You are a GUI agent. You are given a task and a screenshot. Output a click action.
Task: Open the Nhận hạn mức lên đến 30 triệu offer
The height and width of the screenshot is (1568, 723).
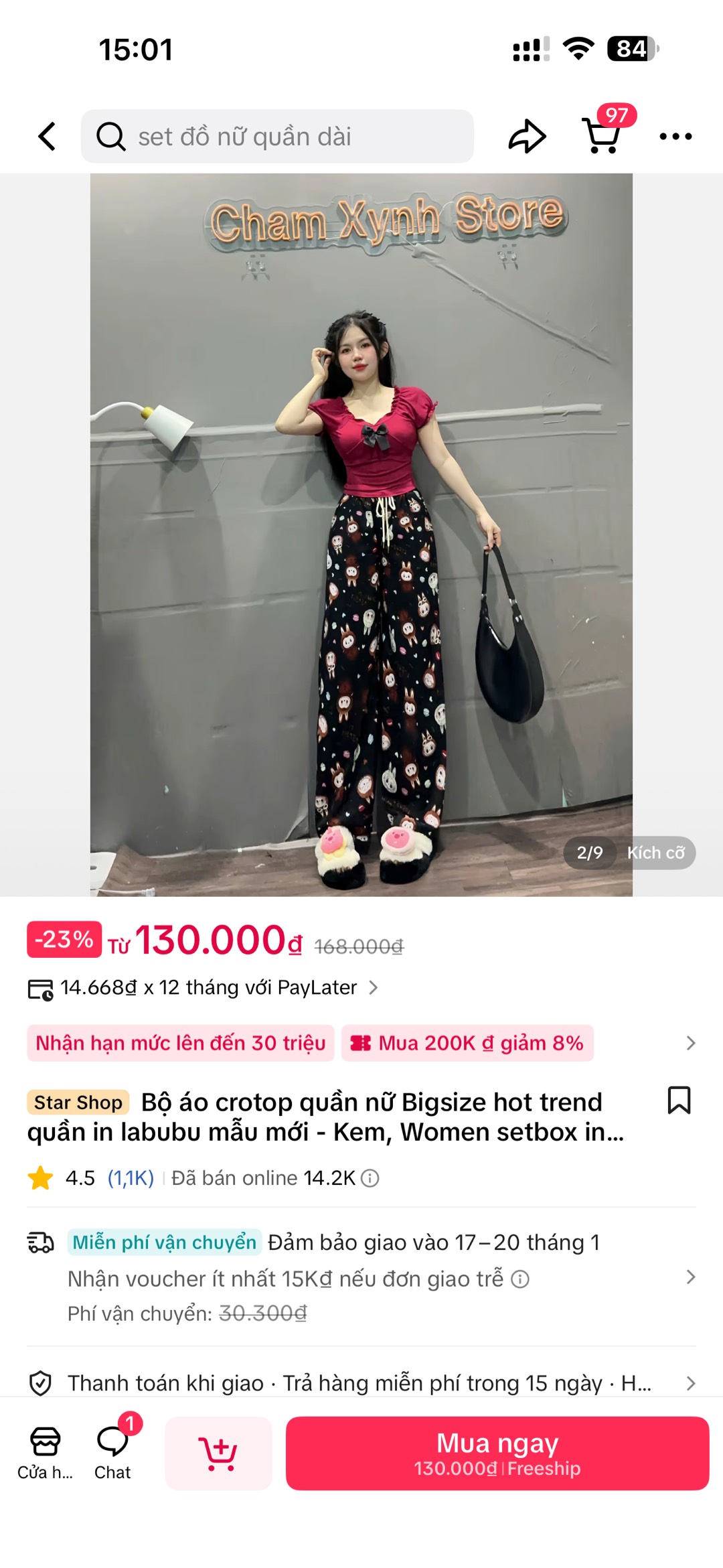tap(180, 1043)
